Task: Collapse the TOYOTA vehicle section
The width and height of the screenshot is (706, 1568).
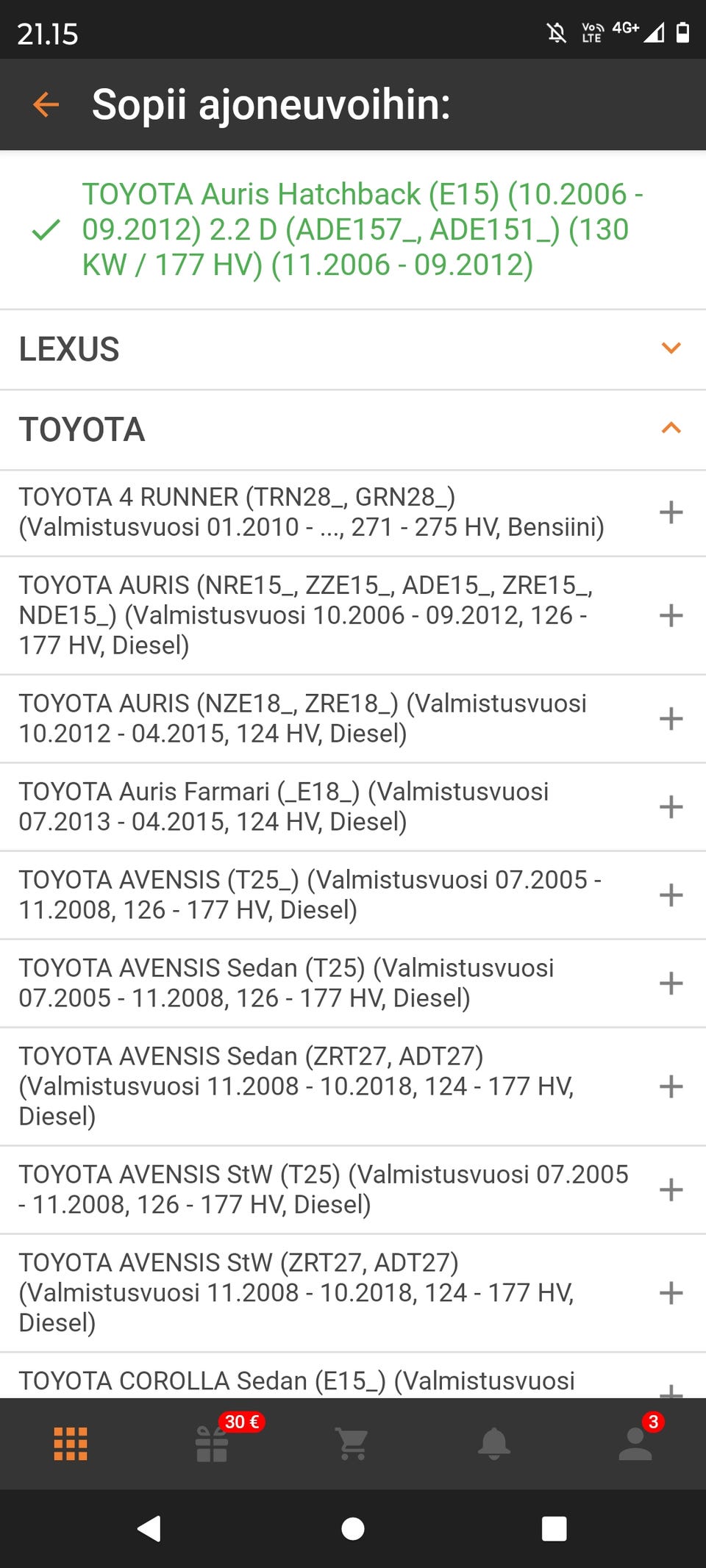Action: [671, 429]
